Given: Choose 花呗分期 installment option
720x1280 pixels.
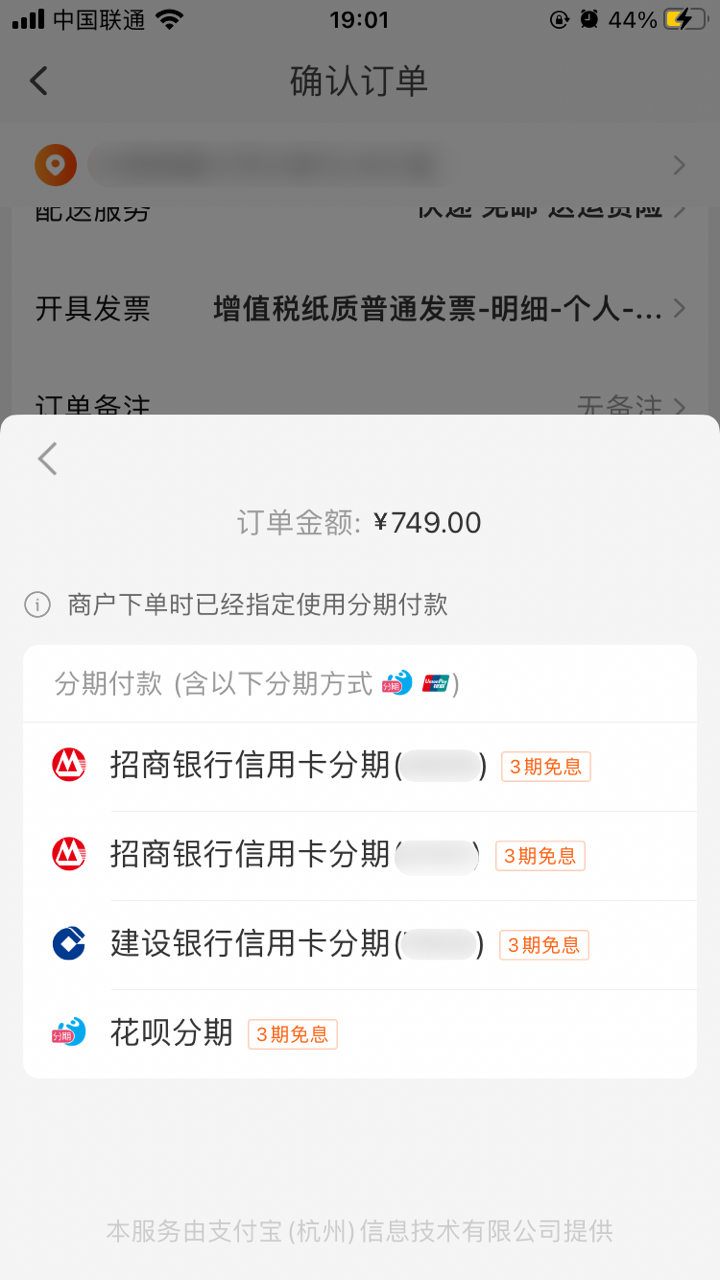Looking at the screenshot, I should [x=360, y=1034].
